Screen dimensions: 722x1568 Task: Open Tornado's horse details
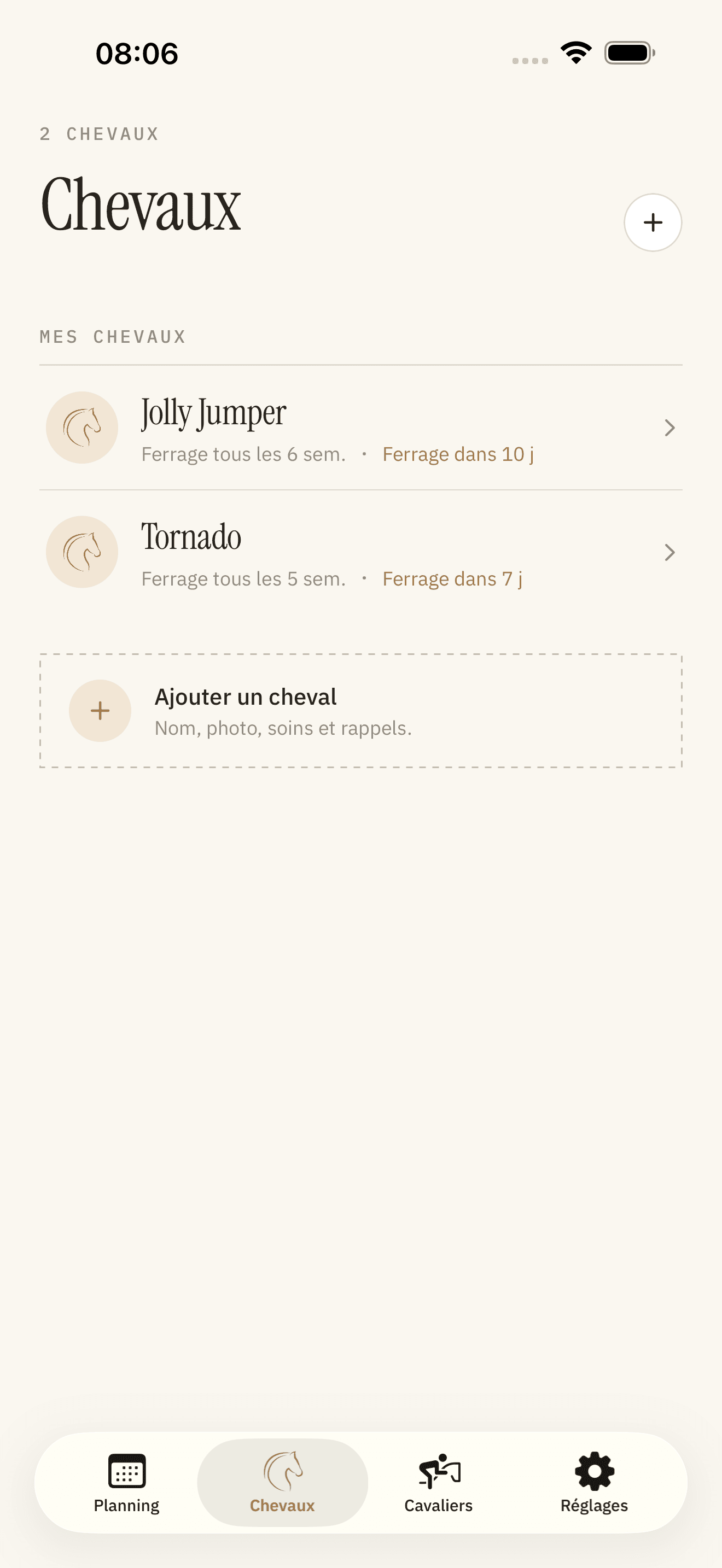pos(361,552)
